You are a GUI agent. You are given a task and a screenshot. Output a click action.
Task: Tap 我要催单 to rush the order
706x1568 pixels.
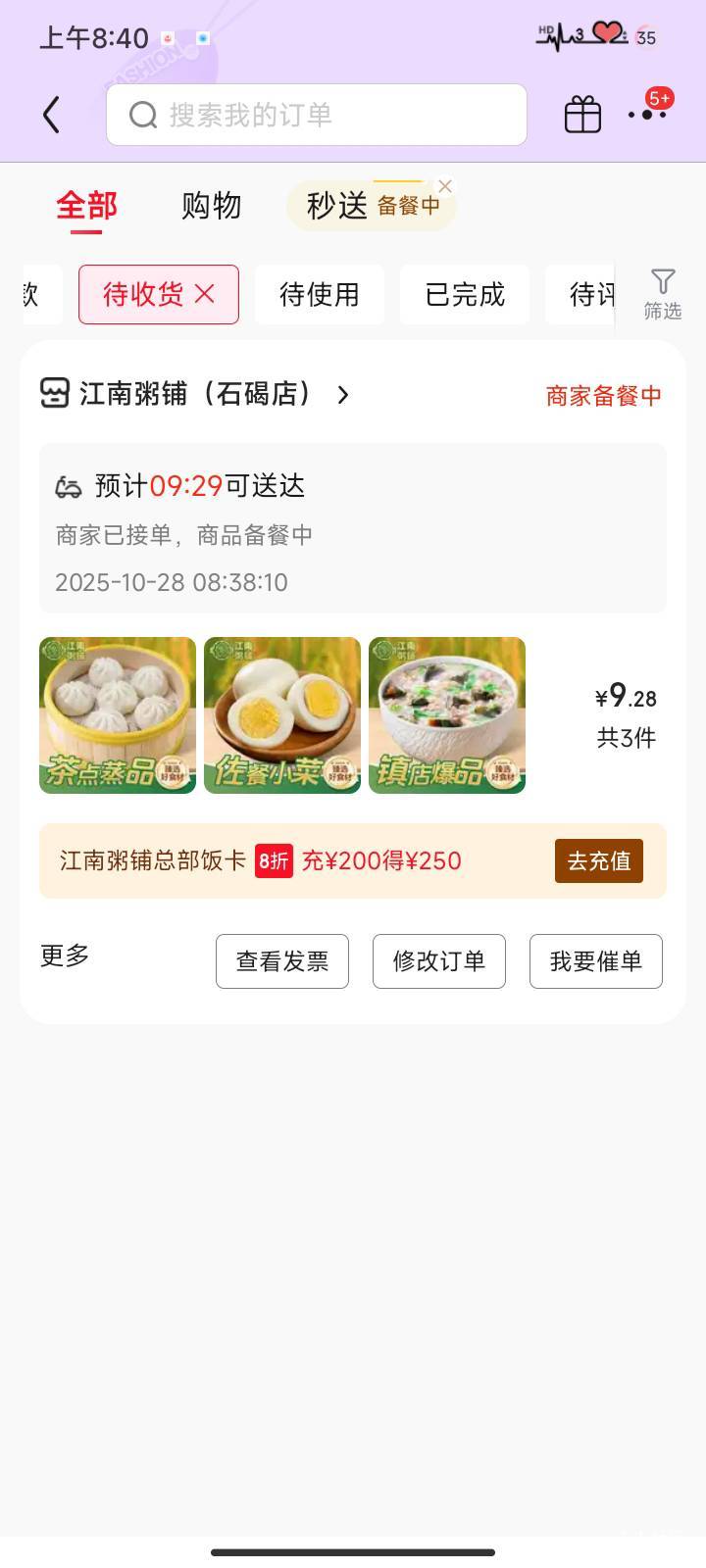tap(596, 961)
